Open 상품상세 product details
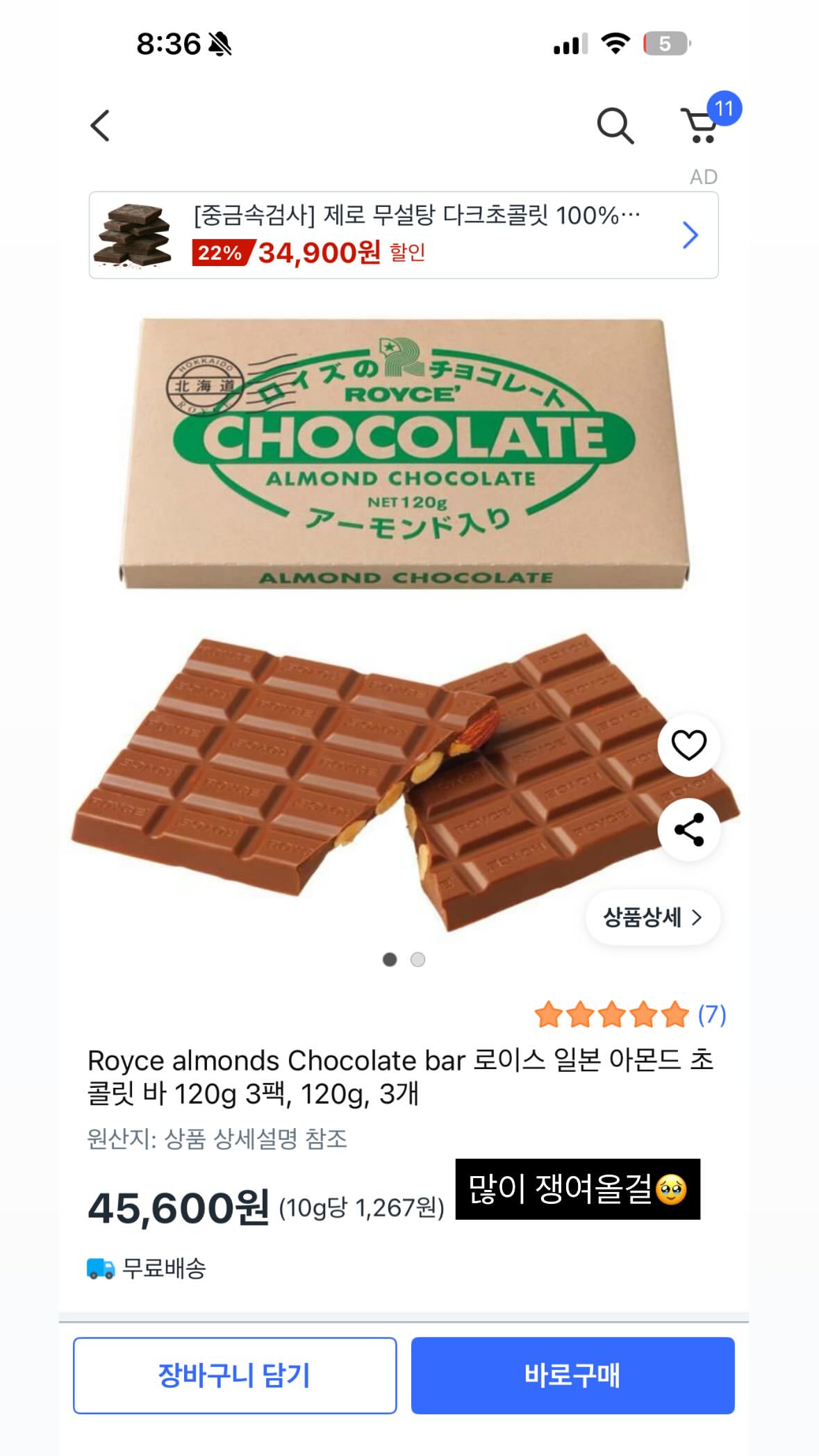 point(652,918)
